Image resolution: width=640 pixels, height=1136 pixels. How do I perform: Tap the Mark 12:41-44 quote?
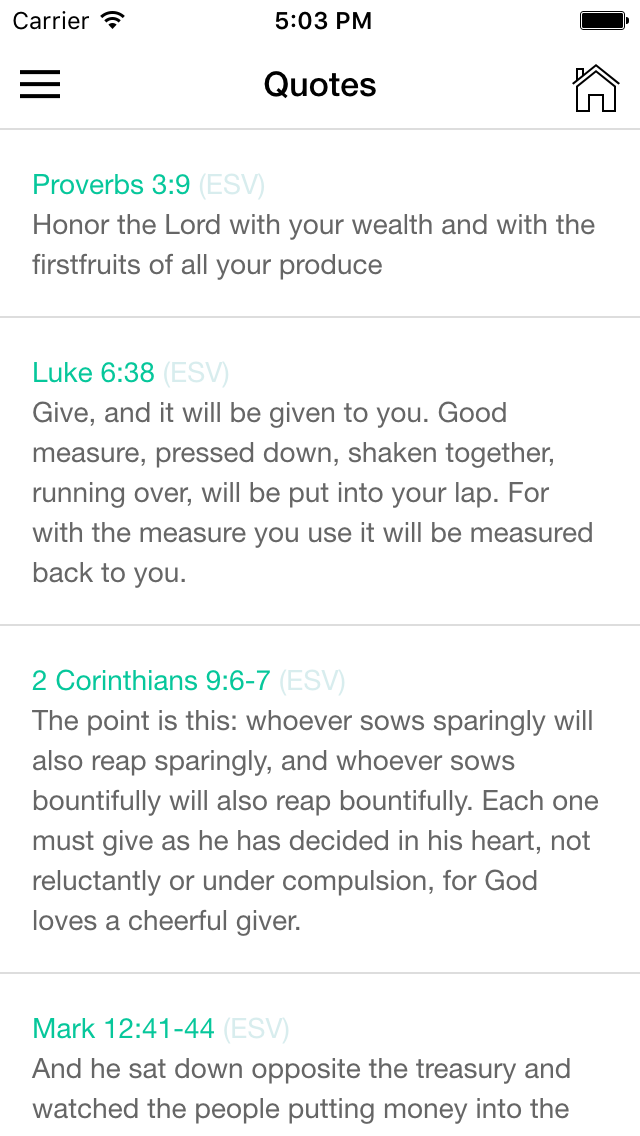tap(320, 1055)
